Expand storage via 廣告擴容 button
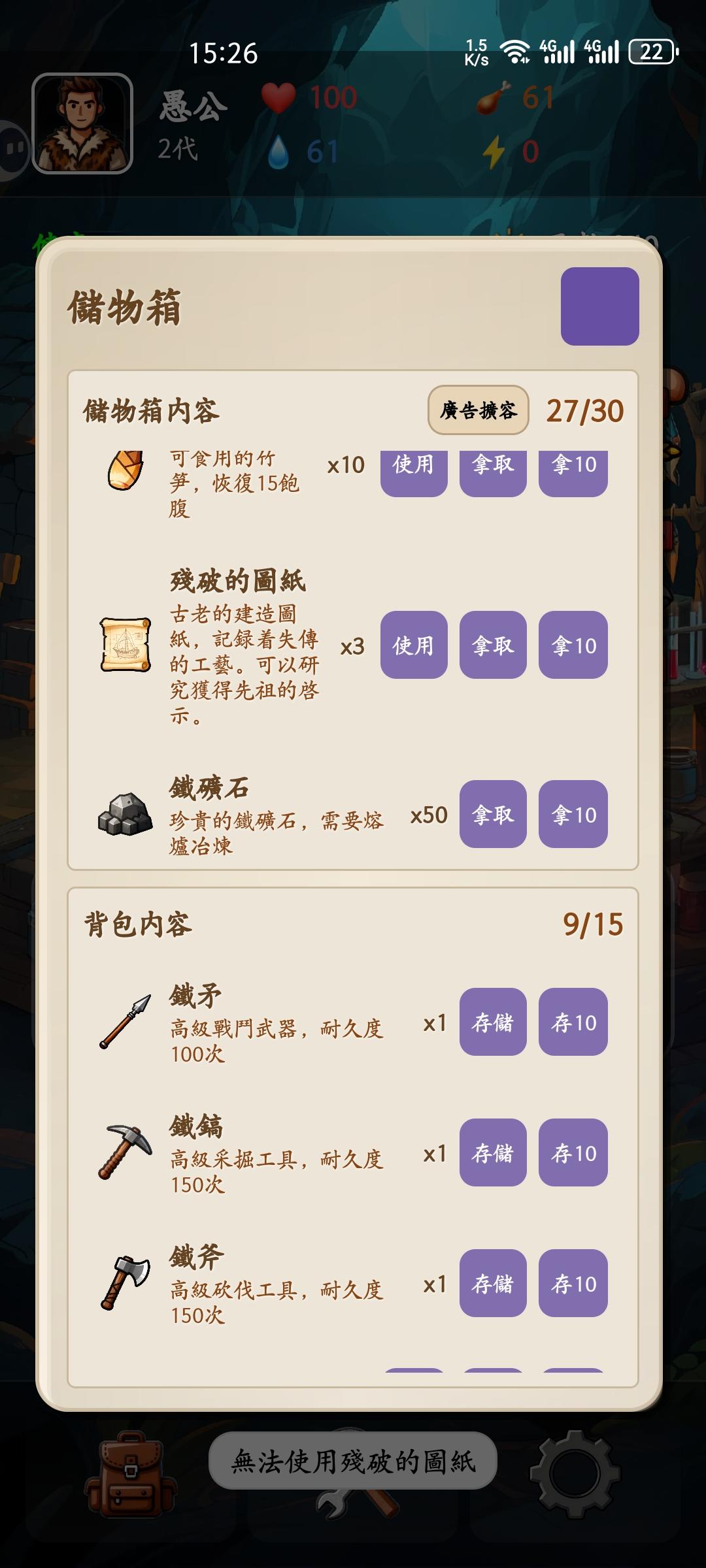Image resolution: width=706 pixels, height=1568 pixels. point(479,410)
